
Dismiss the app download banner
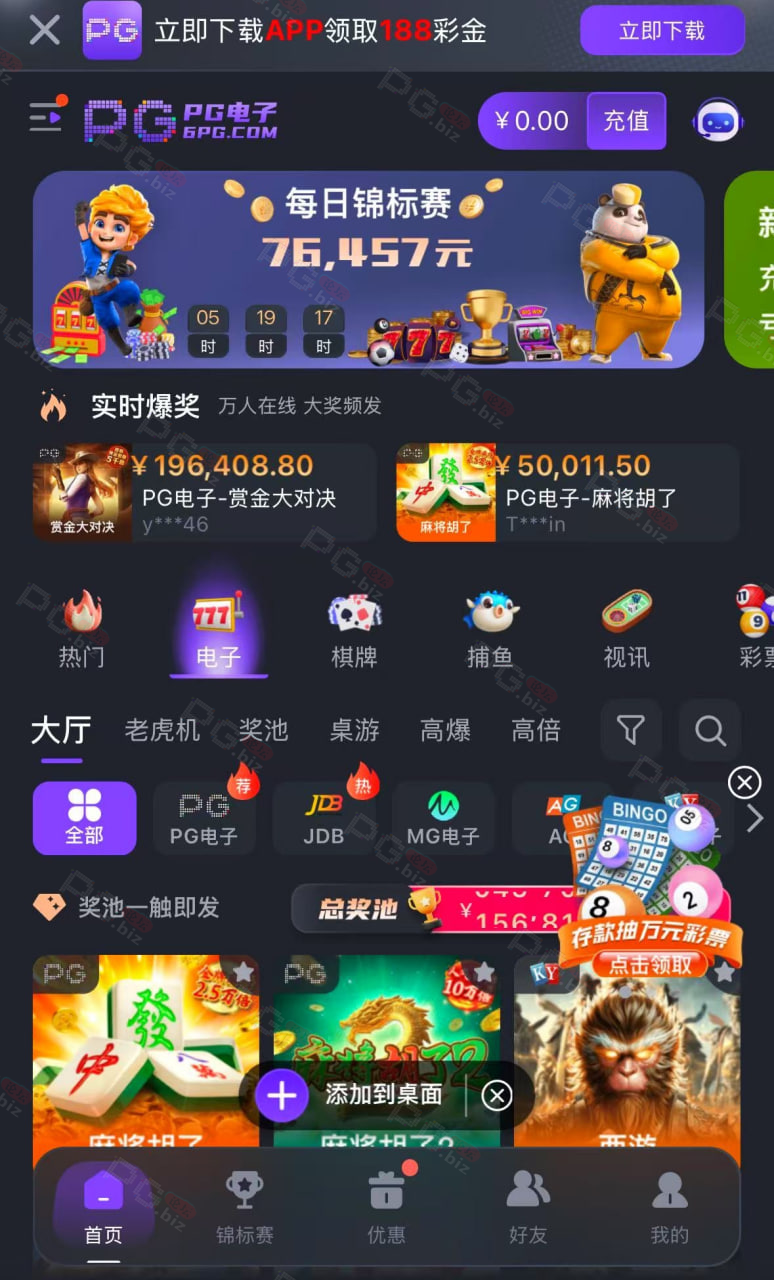pyautogui.click(x=45, y=30)
